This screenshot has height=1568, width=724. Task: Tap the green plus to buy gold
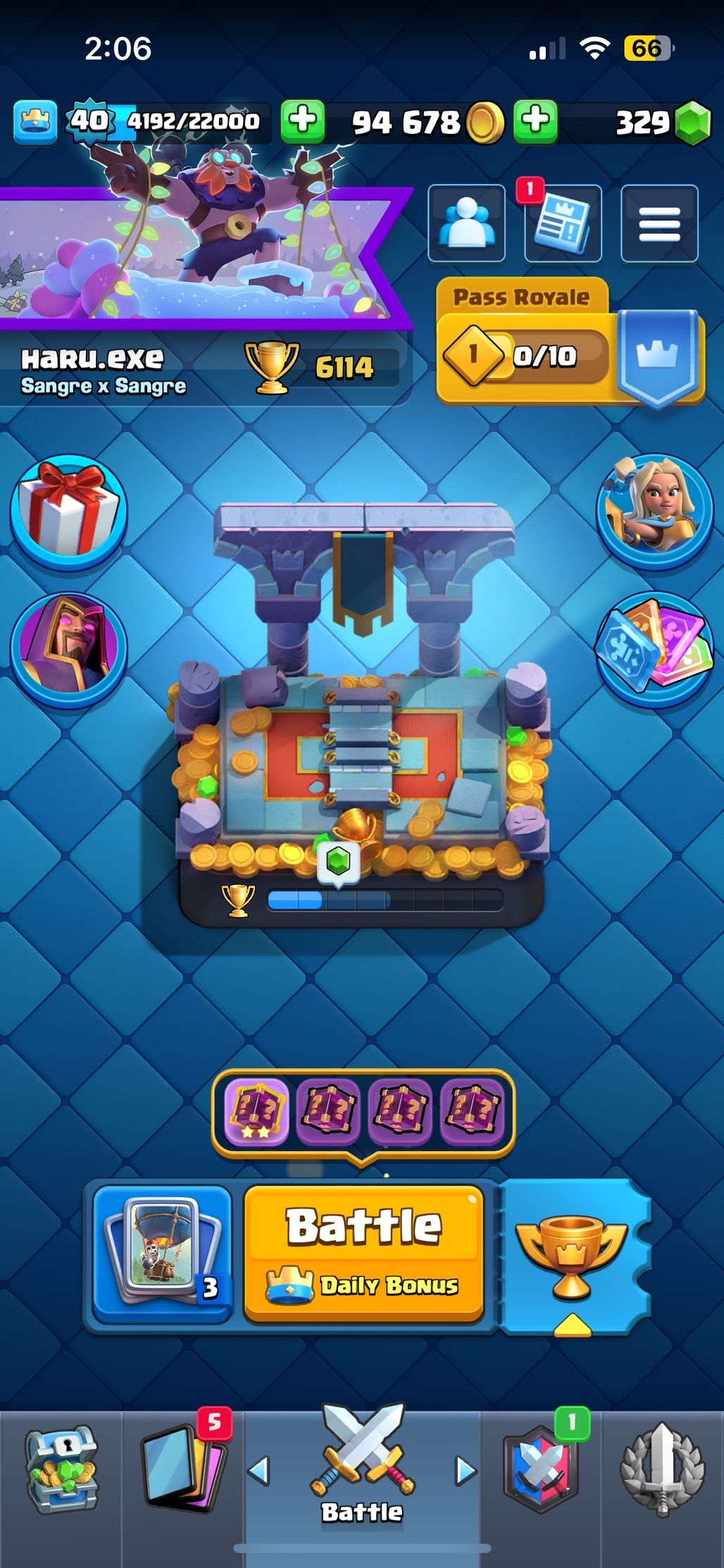[303, 121]
